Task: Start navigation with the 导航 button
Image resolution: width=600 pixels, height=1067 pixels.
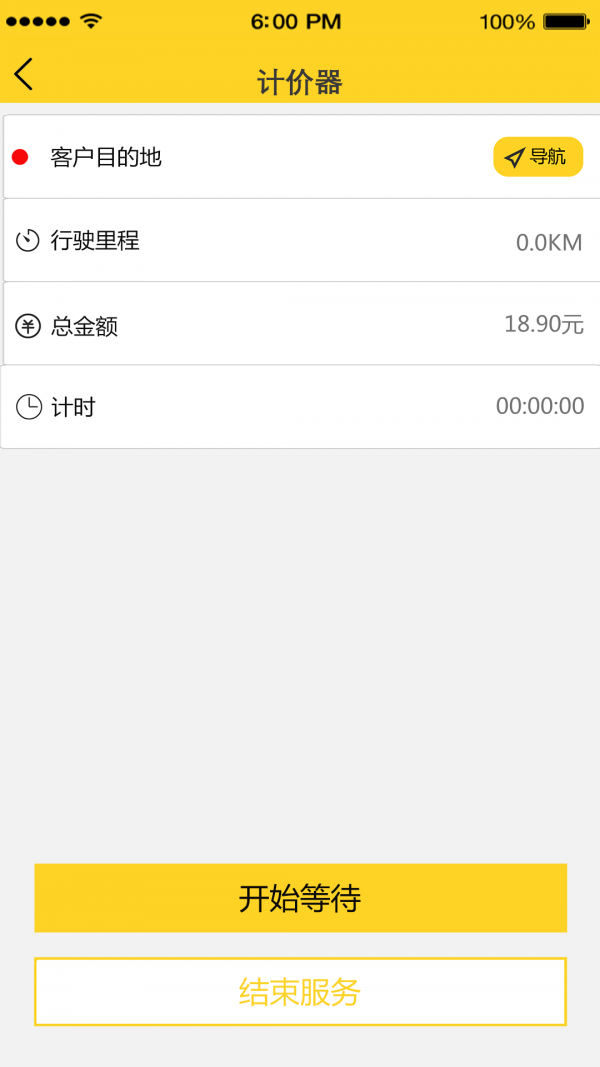Action: [537, 157]
